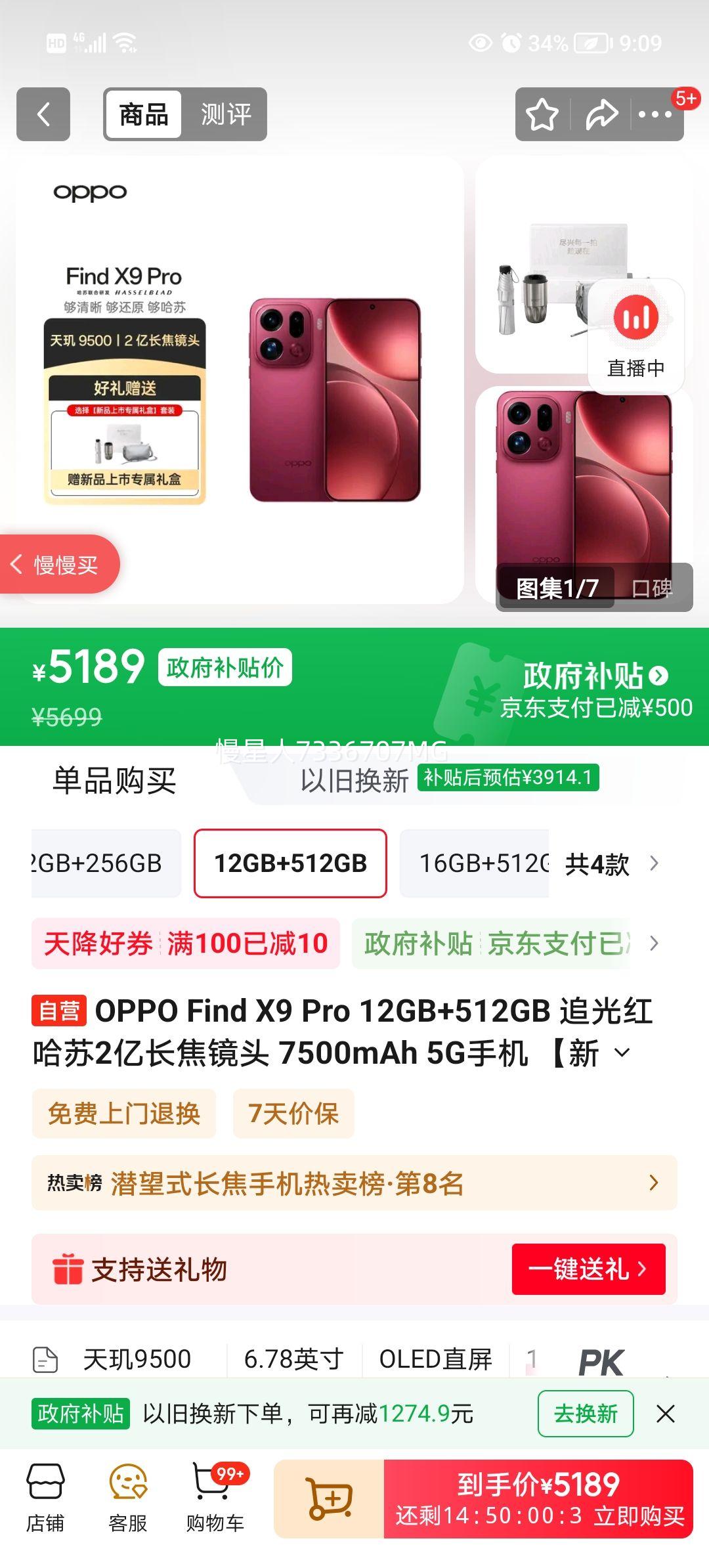The height and width of the screenshot is (1568, 709).
Task: Select the 12GB+512GB variant
Action: (x=290, y=865)
